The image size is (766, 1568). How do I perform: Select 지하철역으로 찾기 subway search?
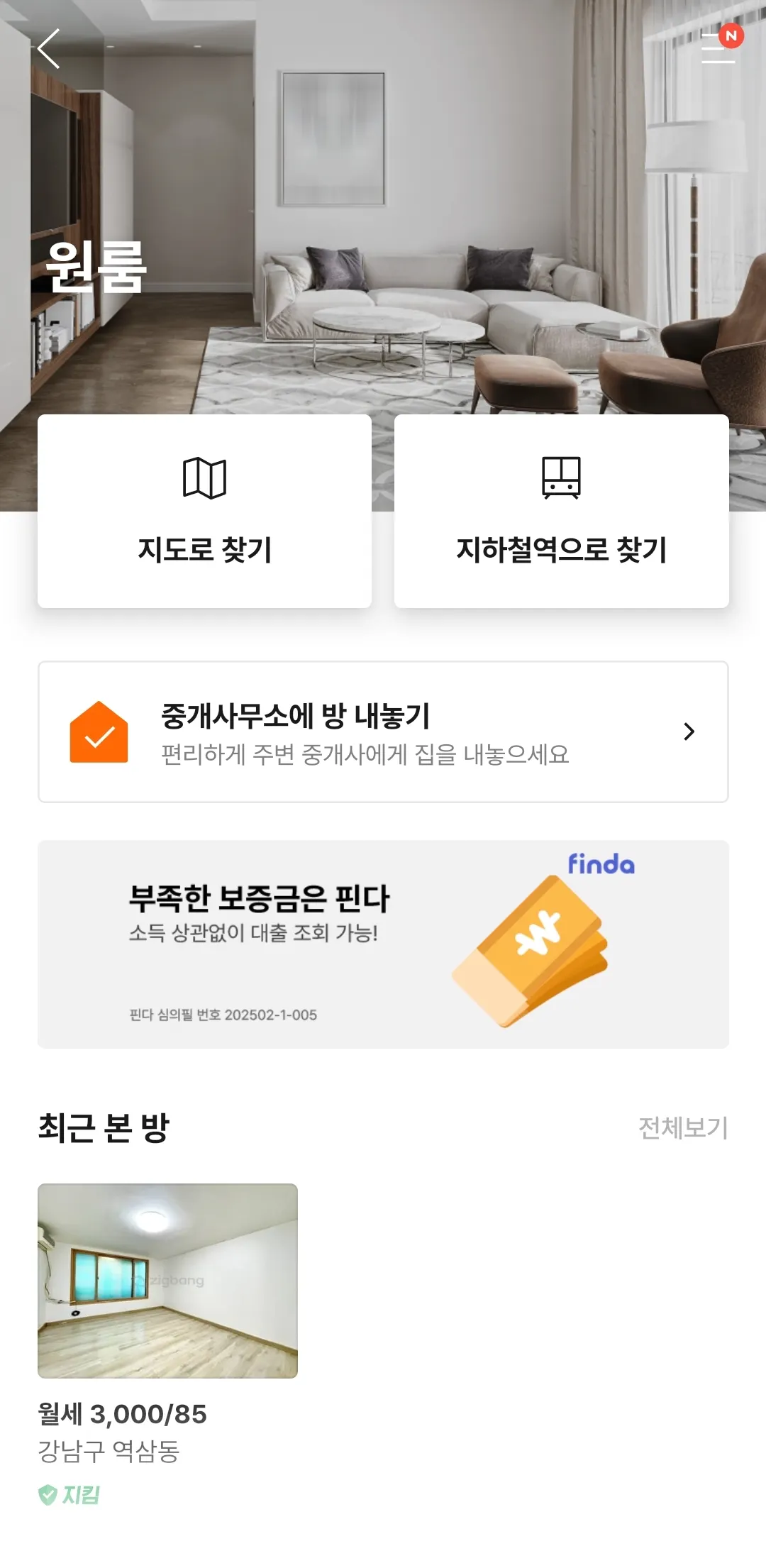pos(561,511)
